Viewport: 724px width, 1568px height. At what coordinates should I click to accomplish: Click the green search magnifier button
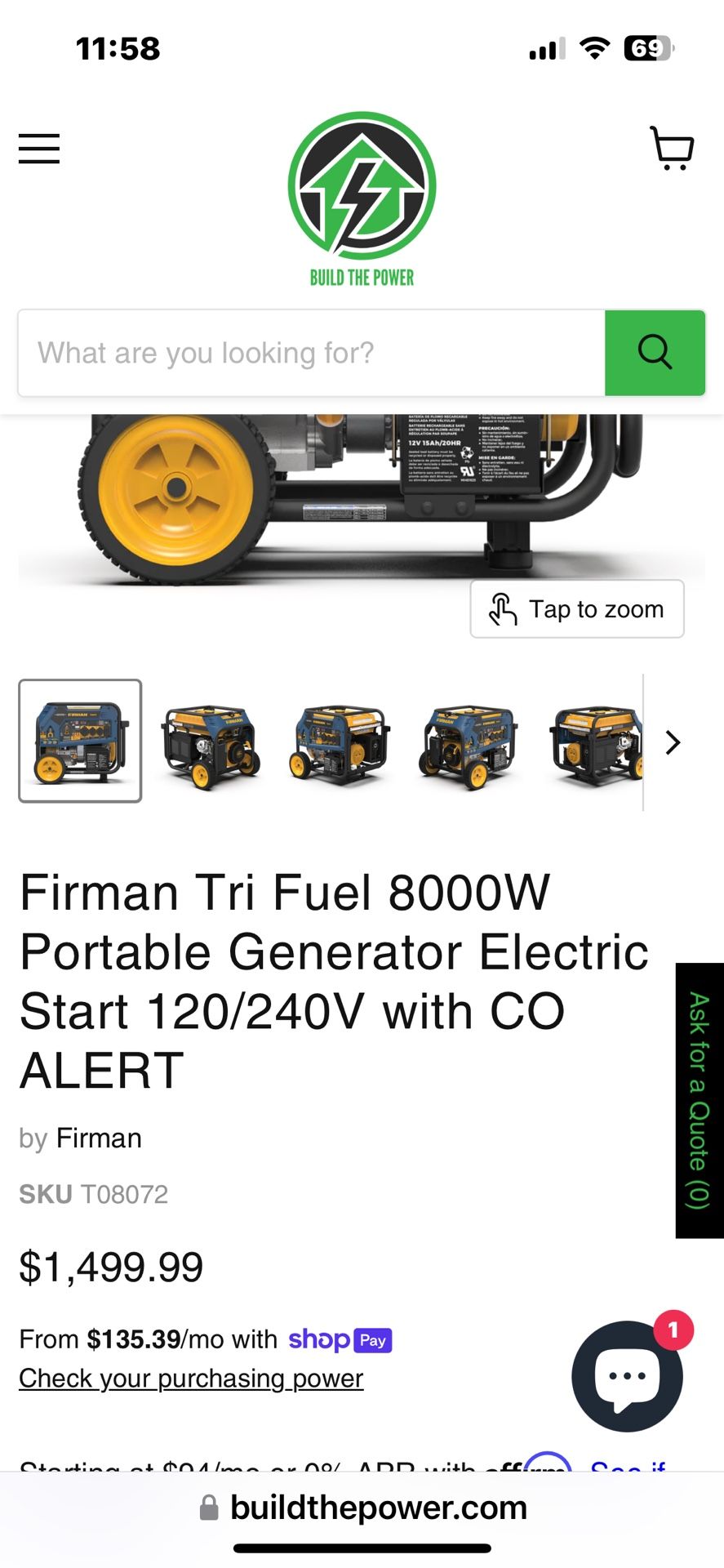point(654,352)
